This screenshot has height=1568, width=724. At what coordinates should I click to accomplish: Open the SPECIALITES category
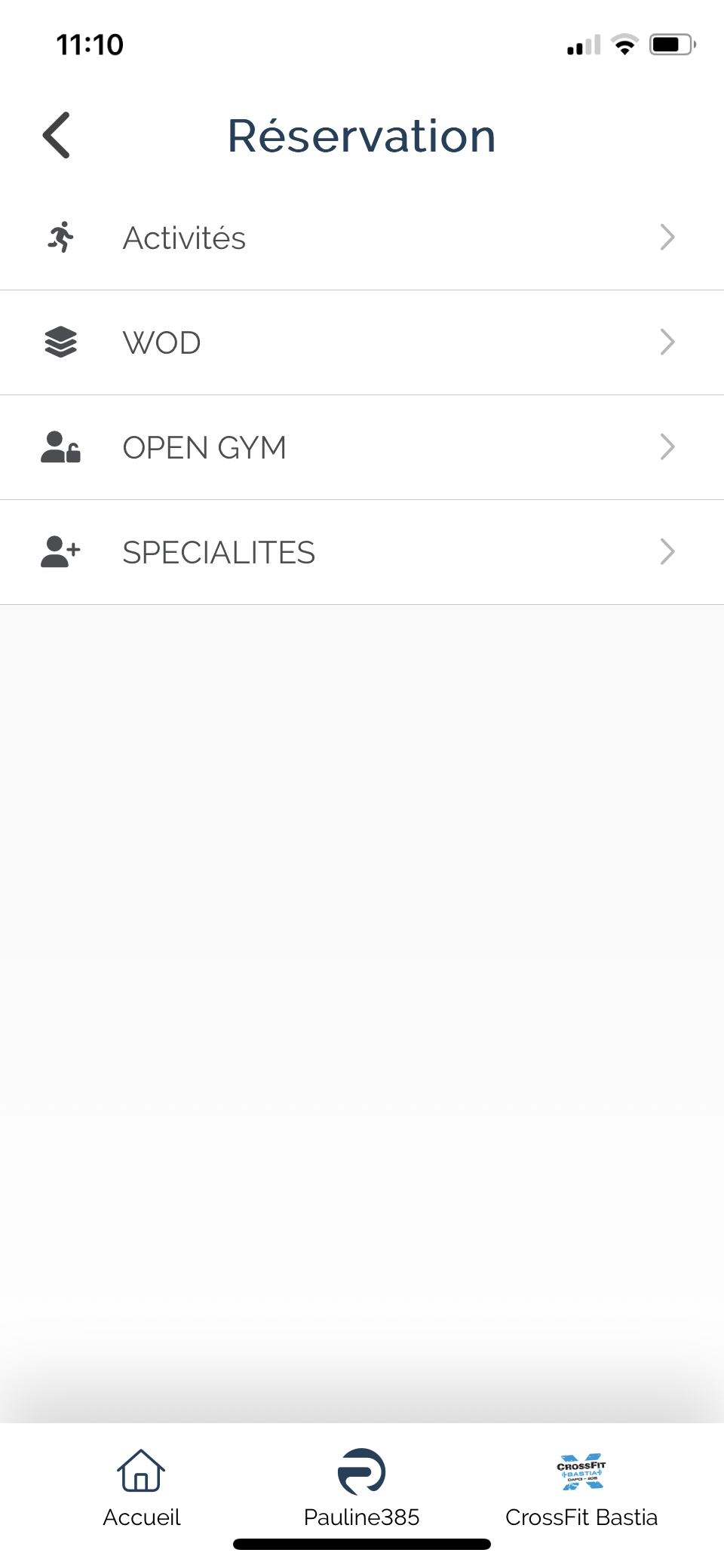tap(362, 553)
